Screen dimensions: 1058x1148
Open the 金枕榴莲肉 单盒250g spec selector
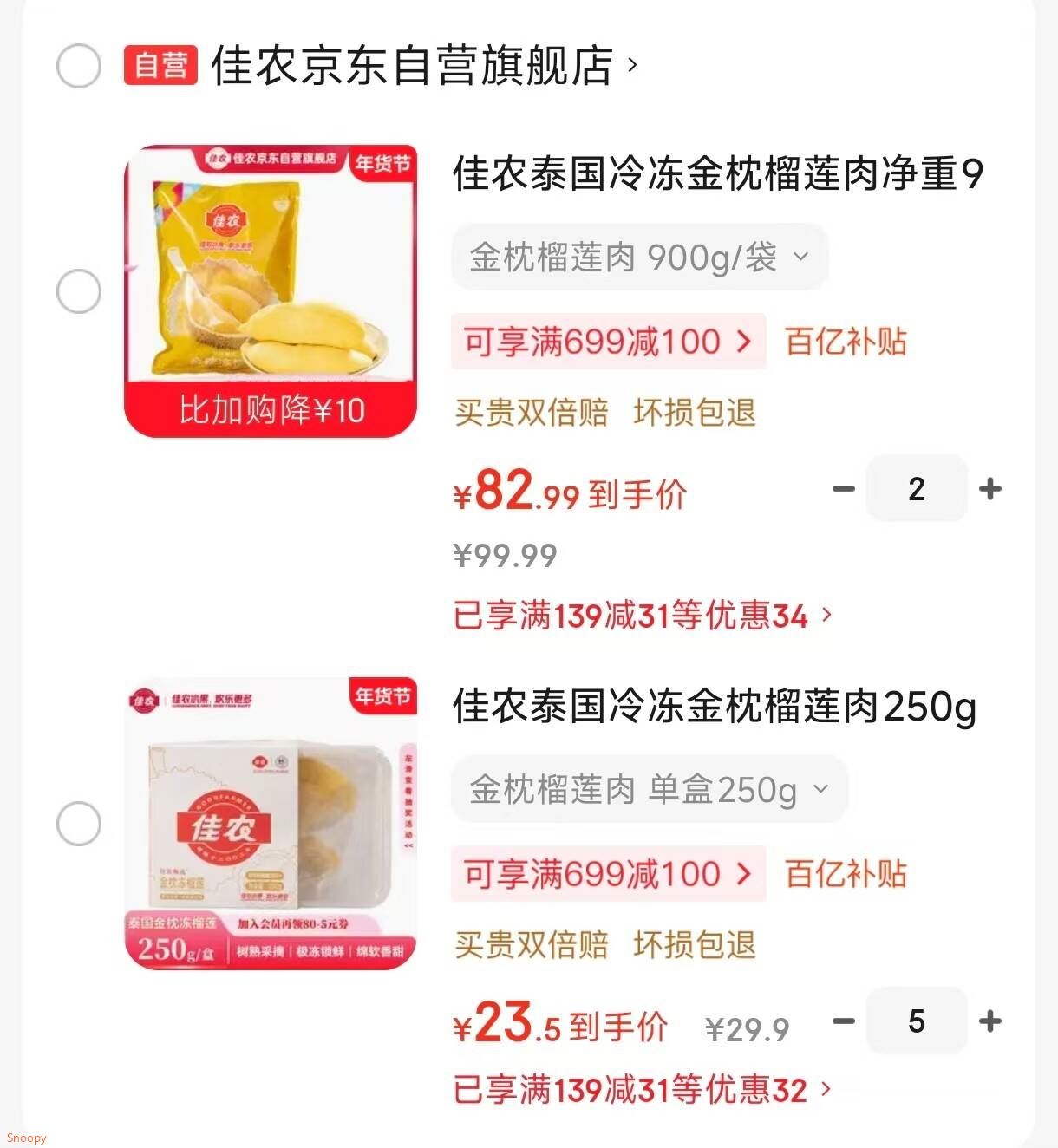649,789
